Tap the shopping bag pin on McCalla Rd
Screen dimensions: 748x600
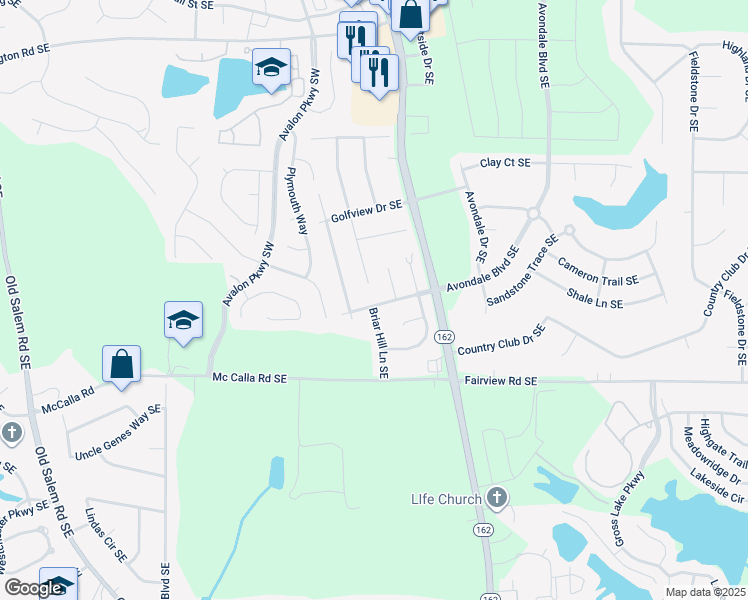coord(122,365)
